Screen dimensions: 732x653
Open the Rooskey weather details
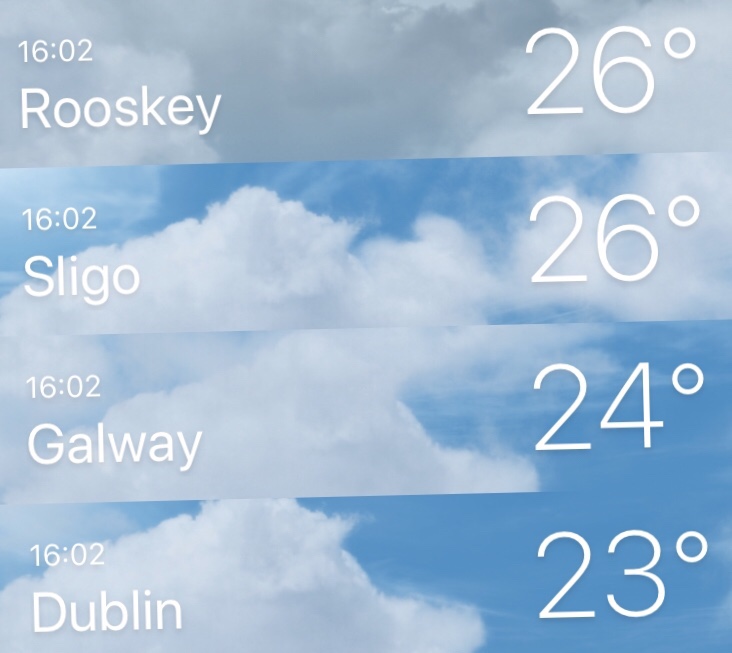pos(120,108)
